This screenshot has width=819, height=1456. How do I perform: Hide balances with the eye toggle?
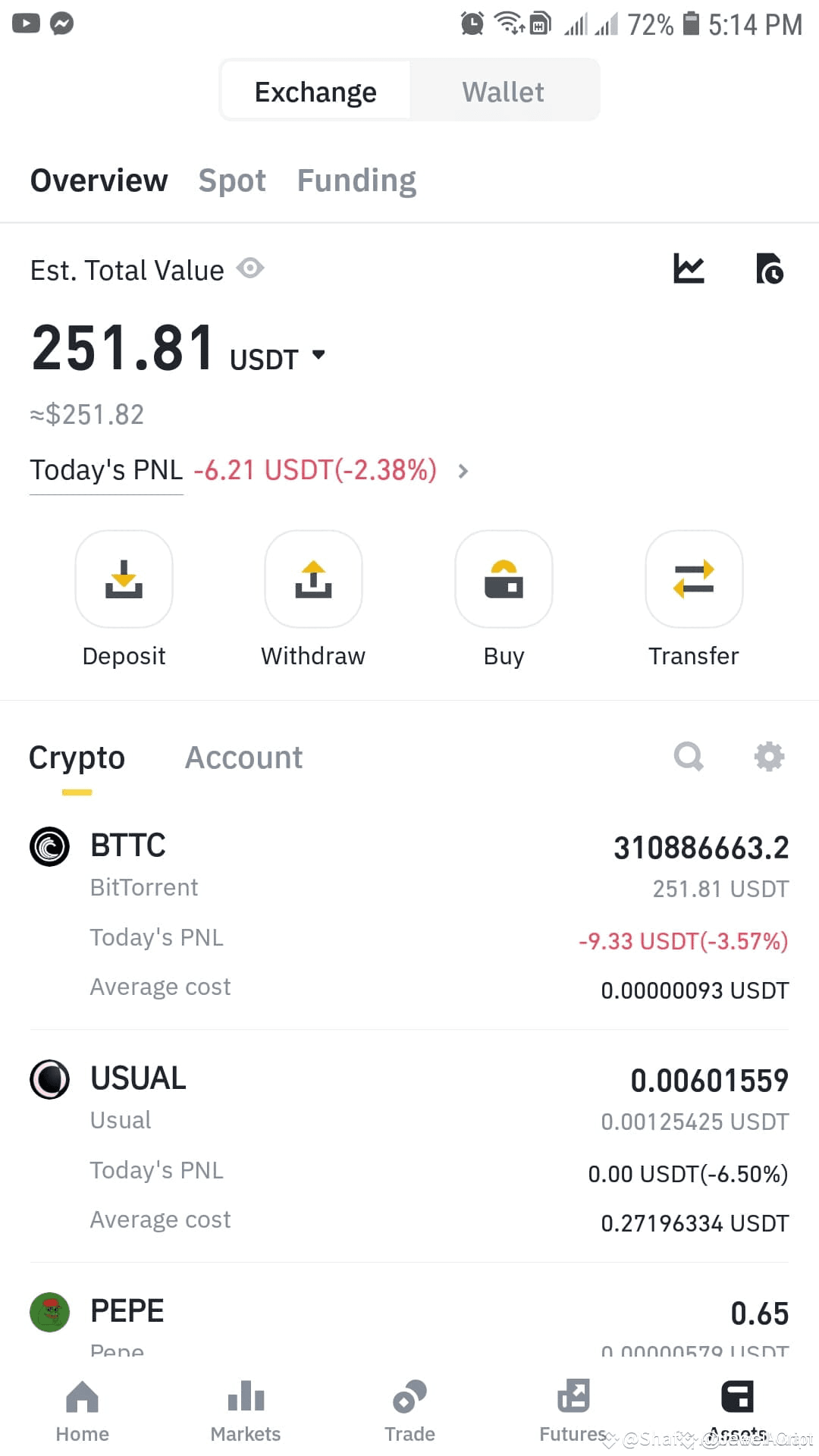[x=250, y=268]
